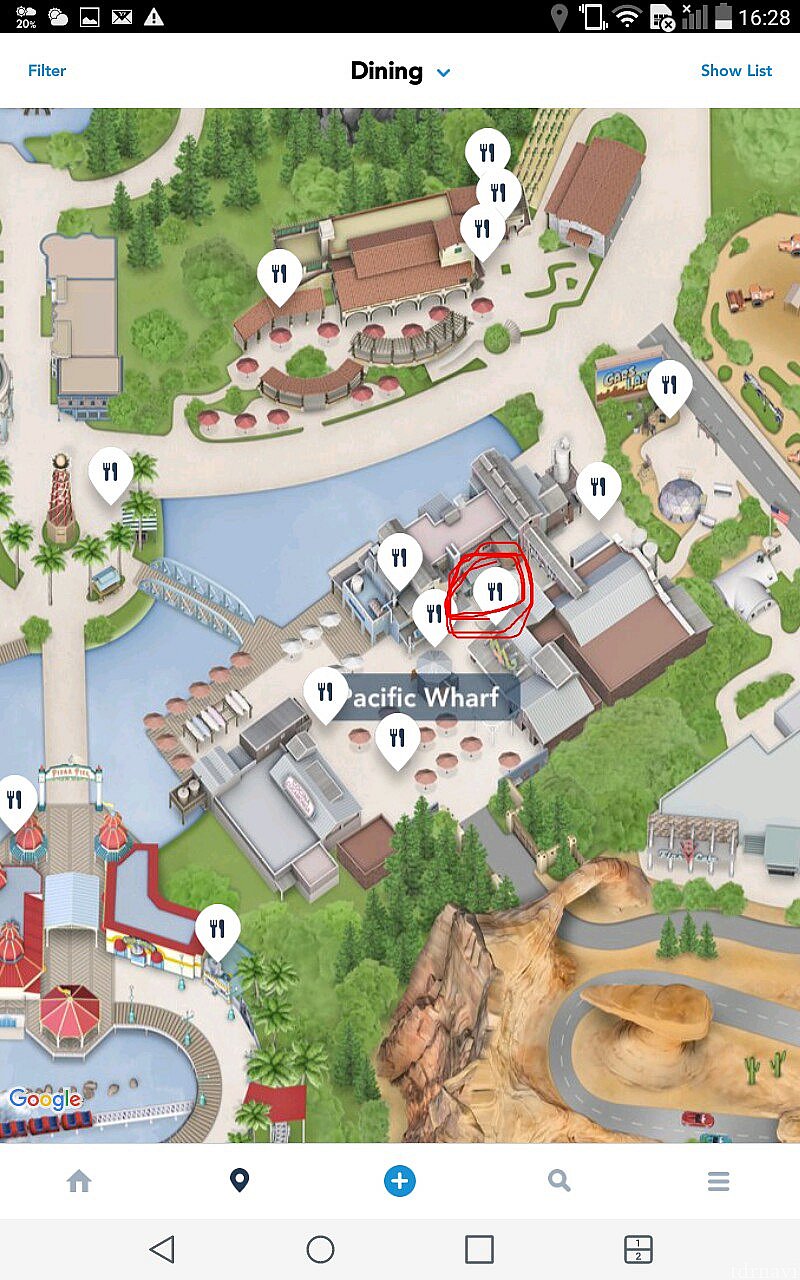Open the hamburger menu tab
This screenshot has height=1280, width=800.
point(718,1181)
